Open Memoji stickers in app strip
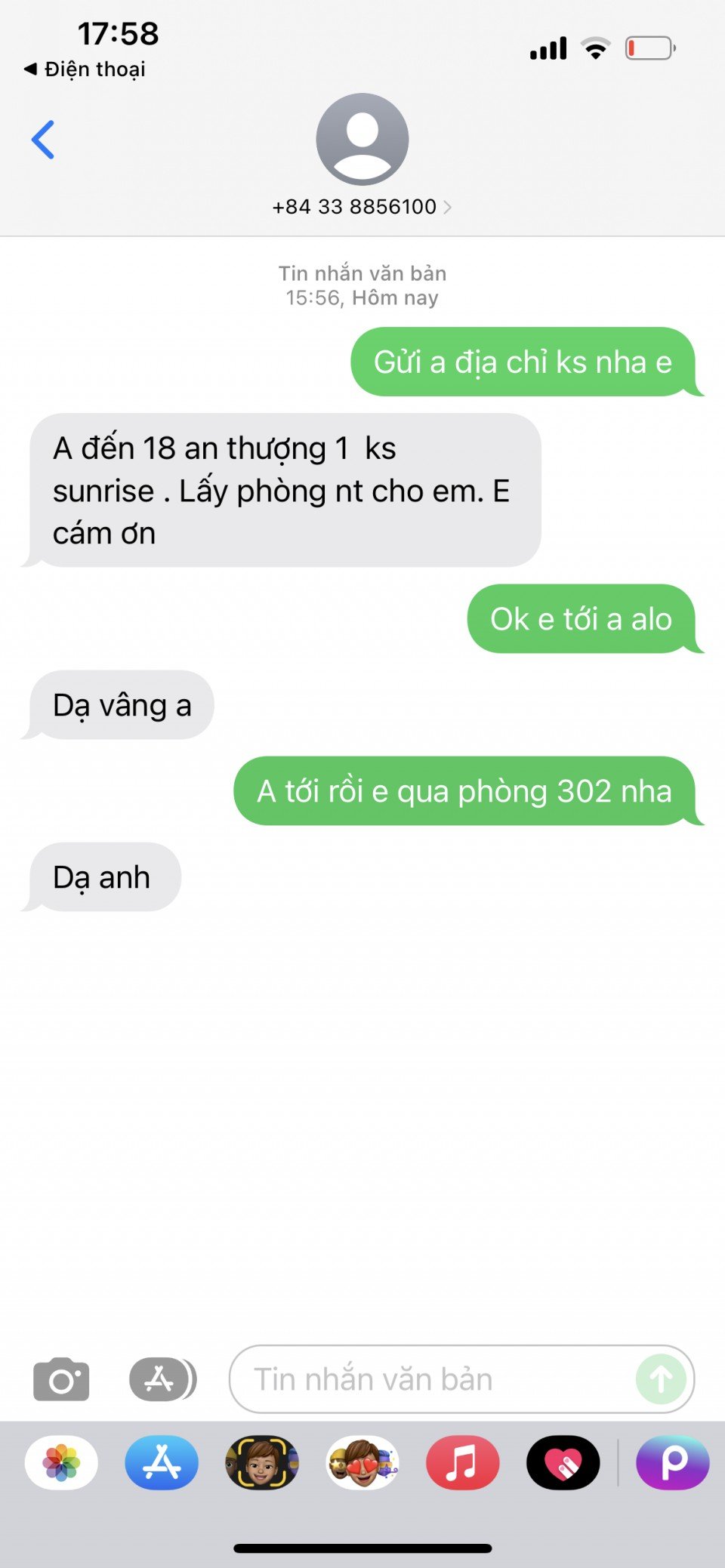Viewport: 725px width, 1568px height. click(x=362, y=1463)
